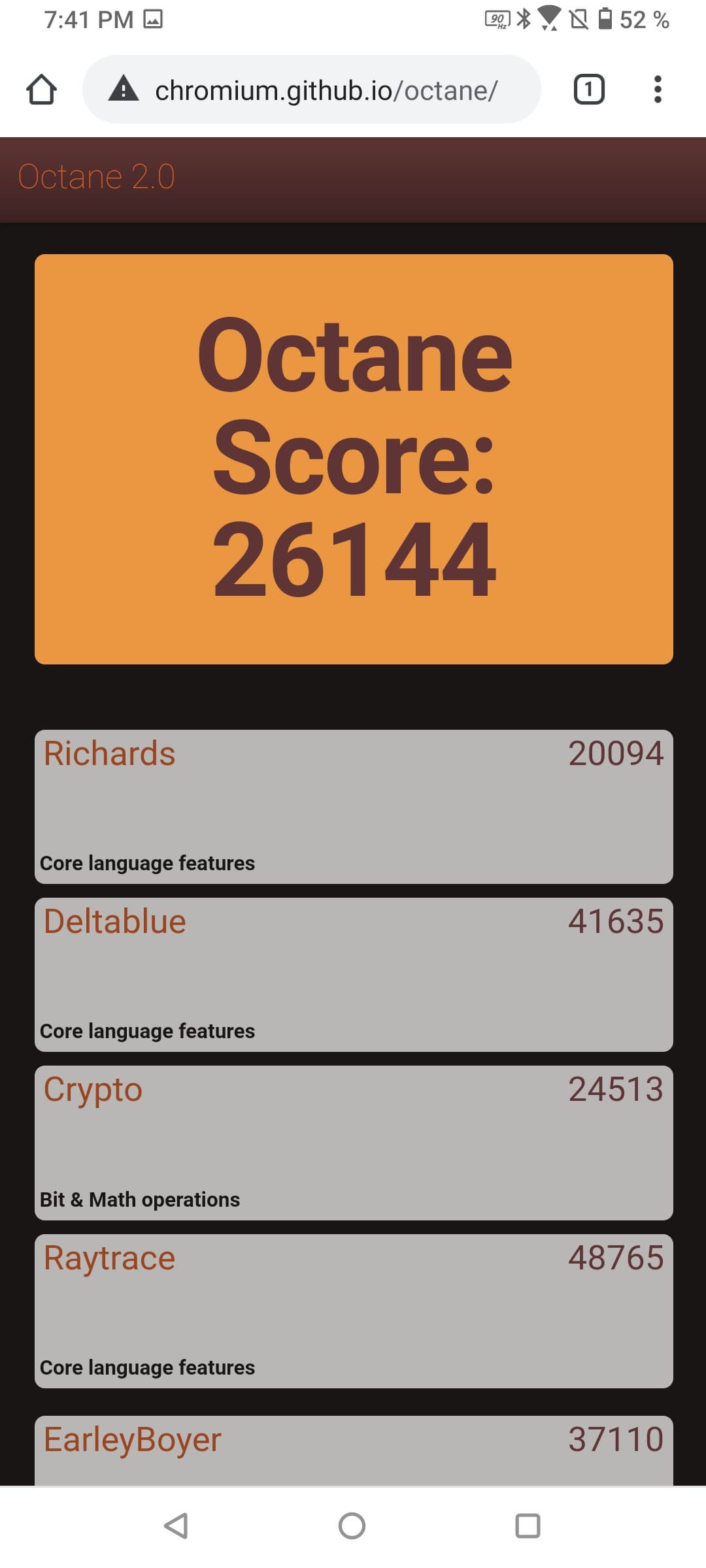The height and width of the screenshot is (1568, 706).
Task: Tap the address bar showing chromium.github.io/octane
Action: 326,90
